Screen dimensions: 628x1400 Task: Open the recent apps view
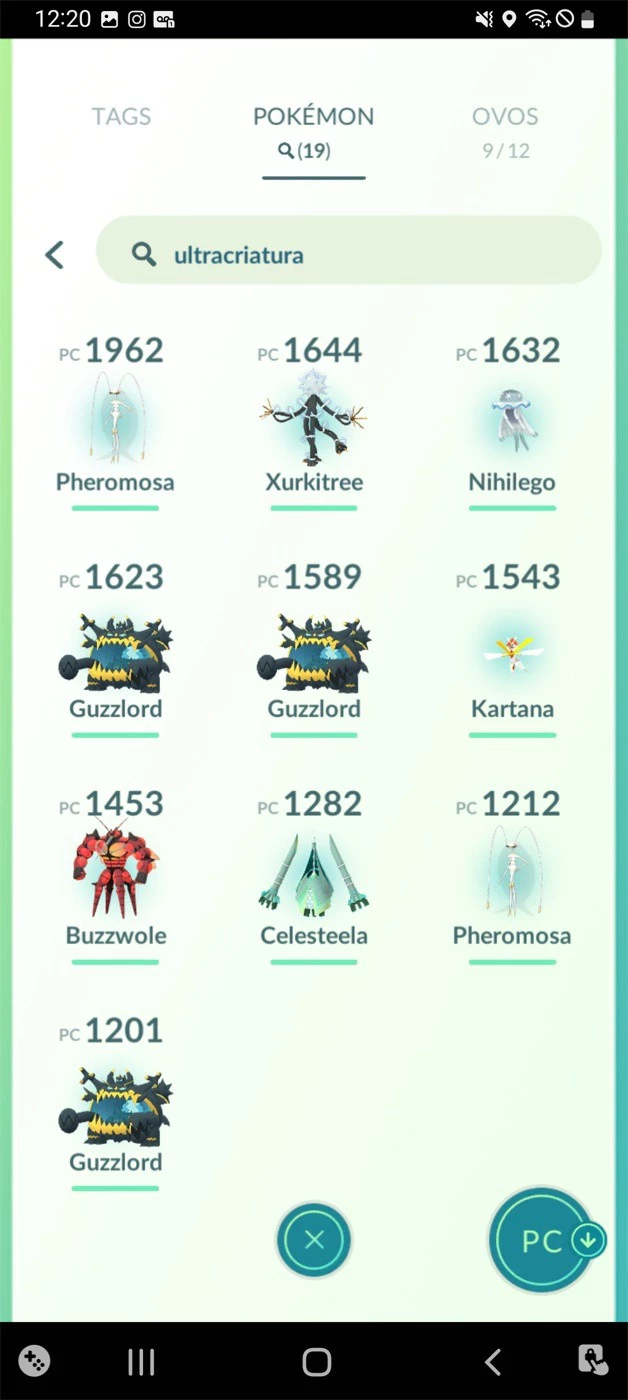tap(141, 1361)
